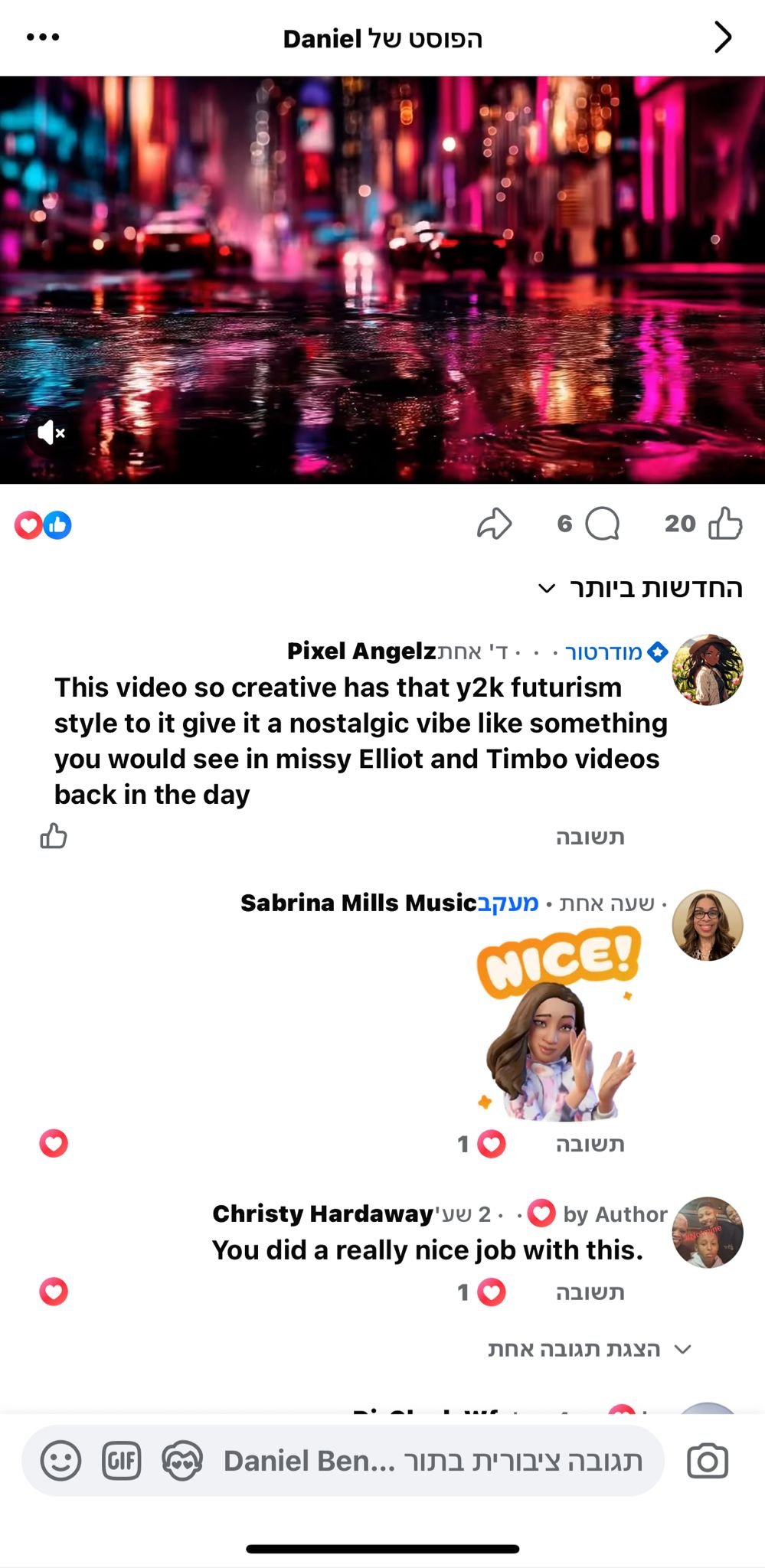Reply to Christy Hardaway's comment
The height and width of the screenshot is (1568, 765).
pos(590,1292)
